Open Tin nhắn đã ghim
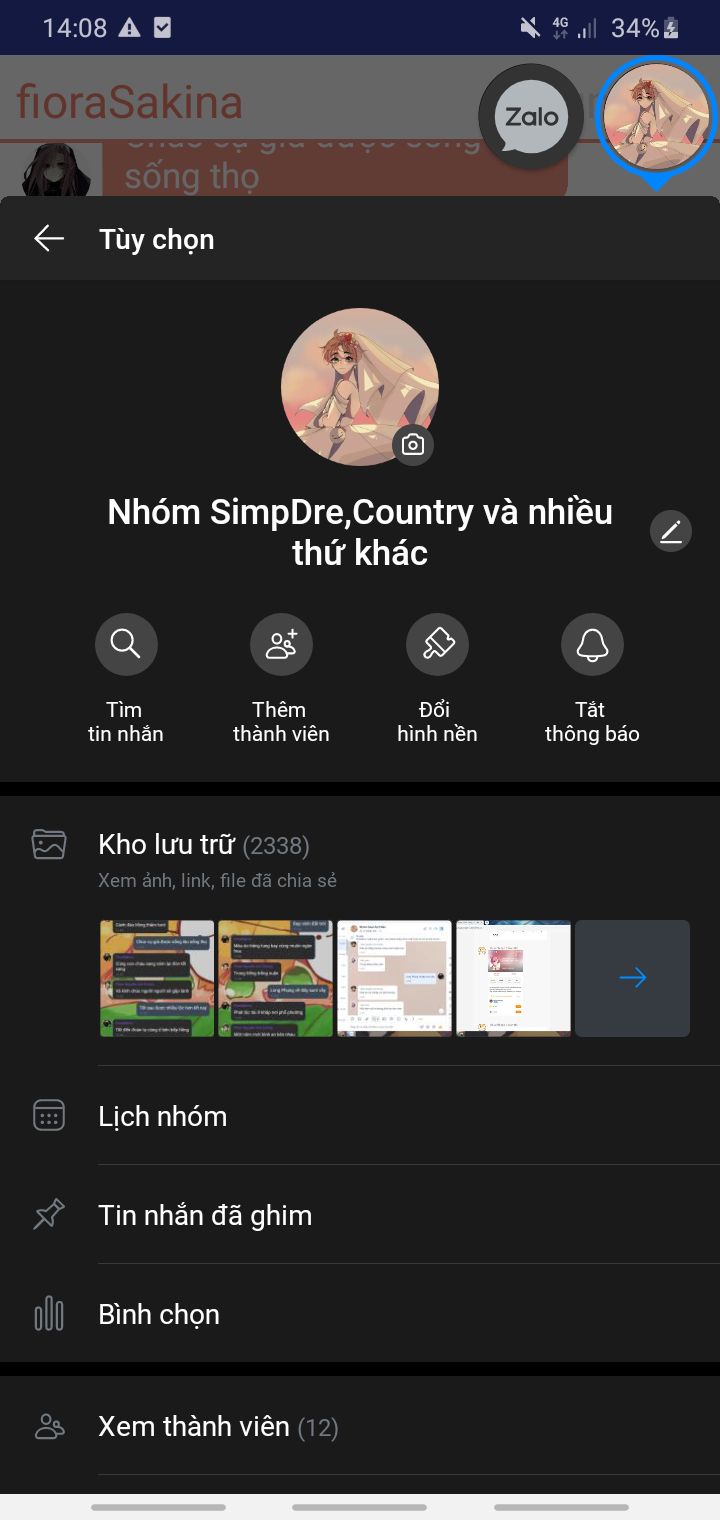The height and width of the screenshot is (1520, 720). 204,1215
